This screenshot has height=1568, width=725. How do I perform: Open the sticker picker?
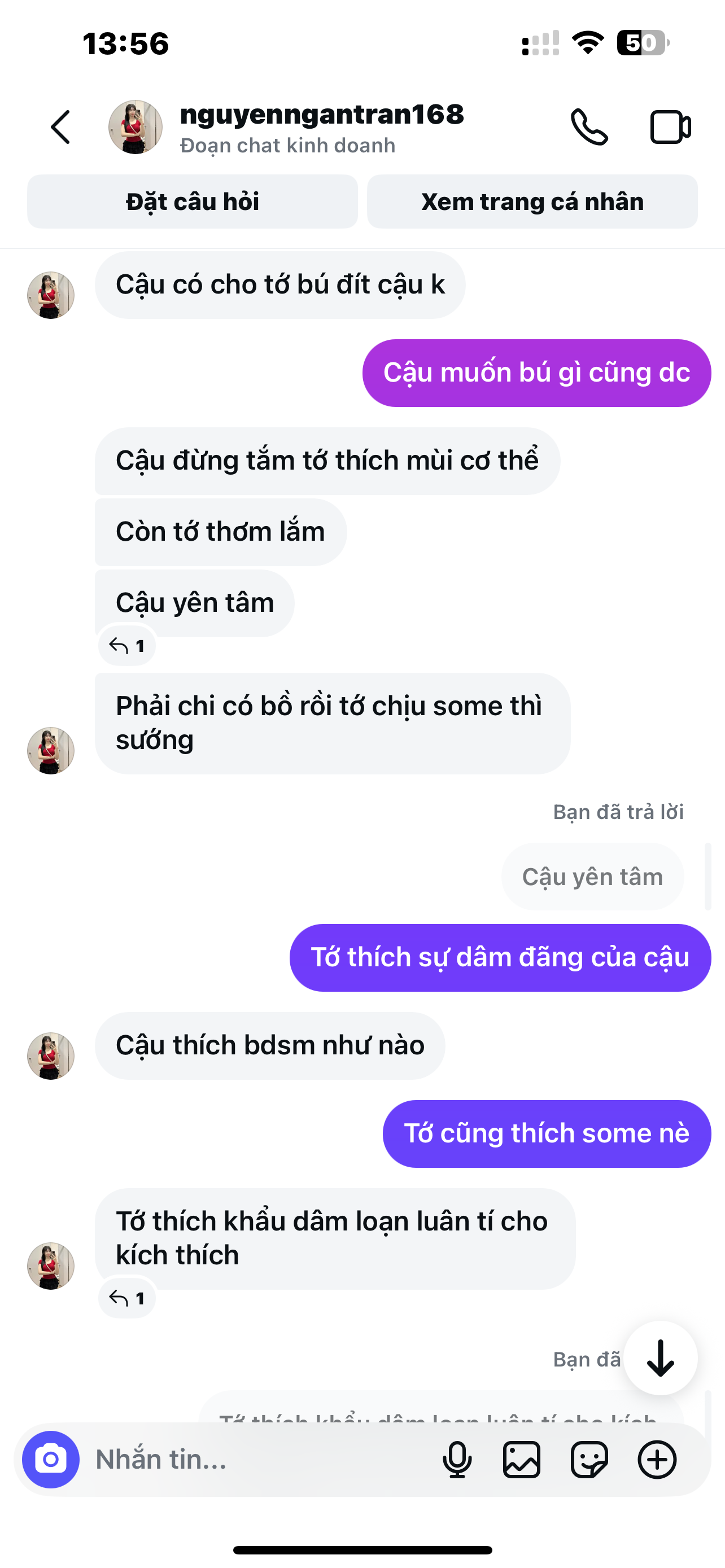coord(589,1459)
